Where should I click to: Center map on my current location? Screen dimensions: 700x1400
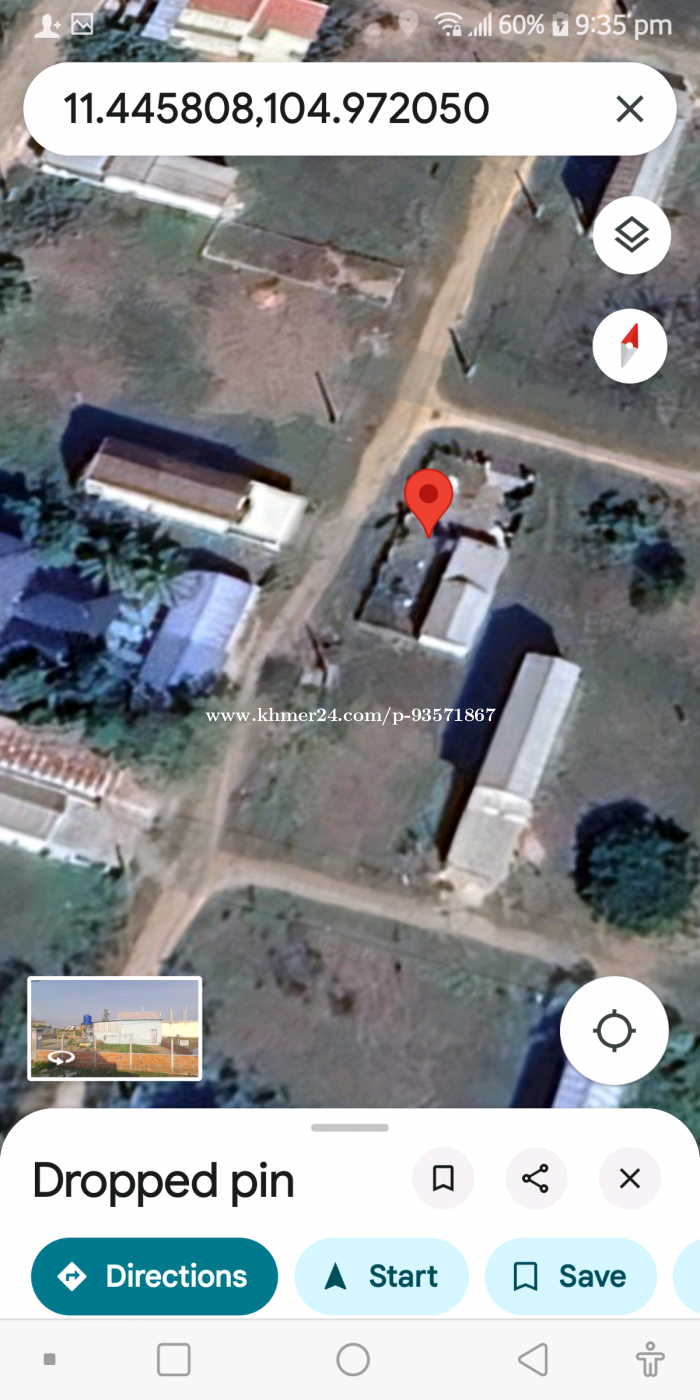click(614, 1031)
